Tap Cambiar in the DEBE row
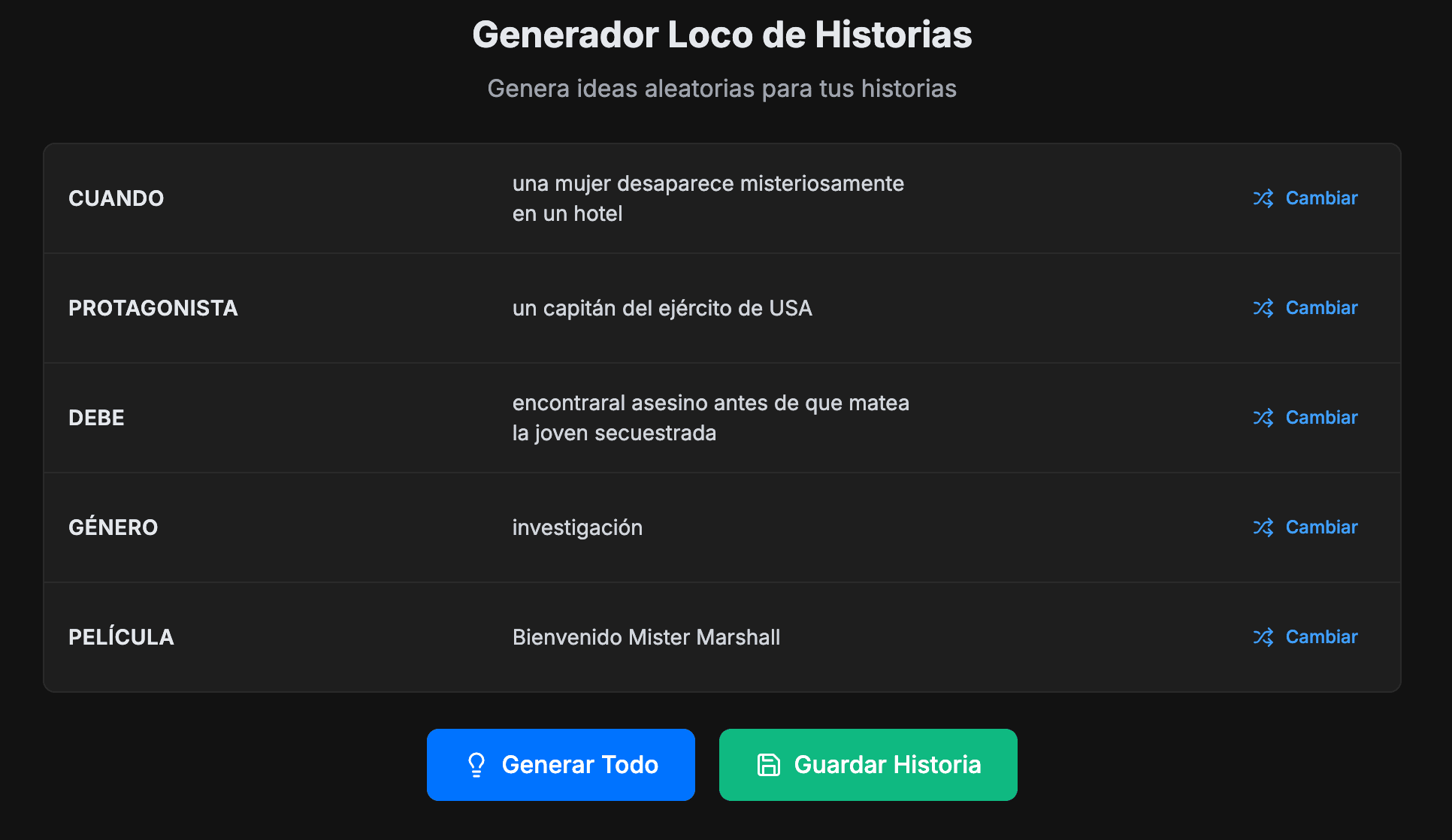Screen dimensions: 1452x840 1305,418
